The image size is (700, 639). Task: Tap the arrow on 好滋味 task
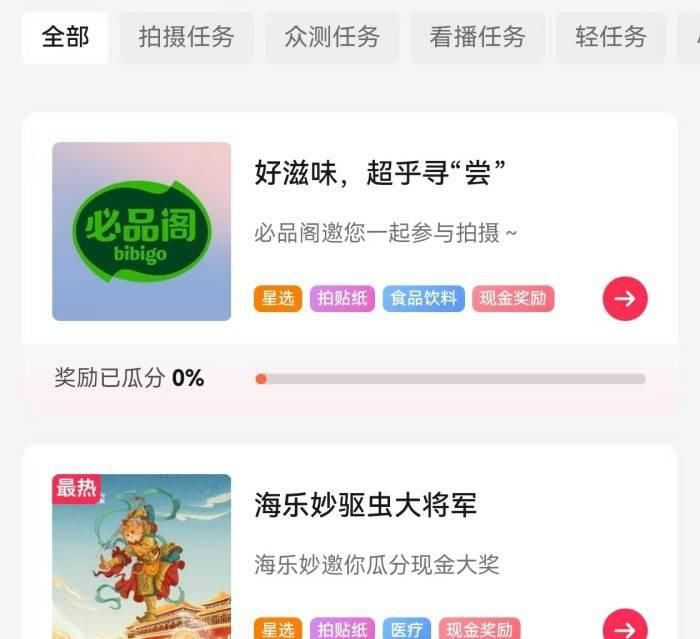(x=625, y=298)
